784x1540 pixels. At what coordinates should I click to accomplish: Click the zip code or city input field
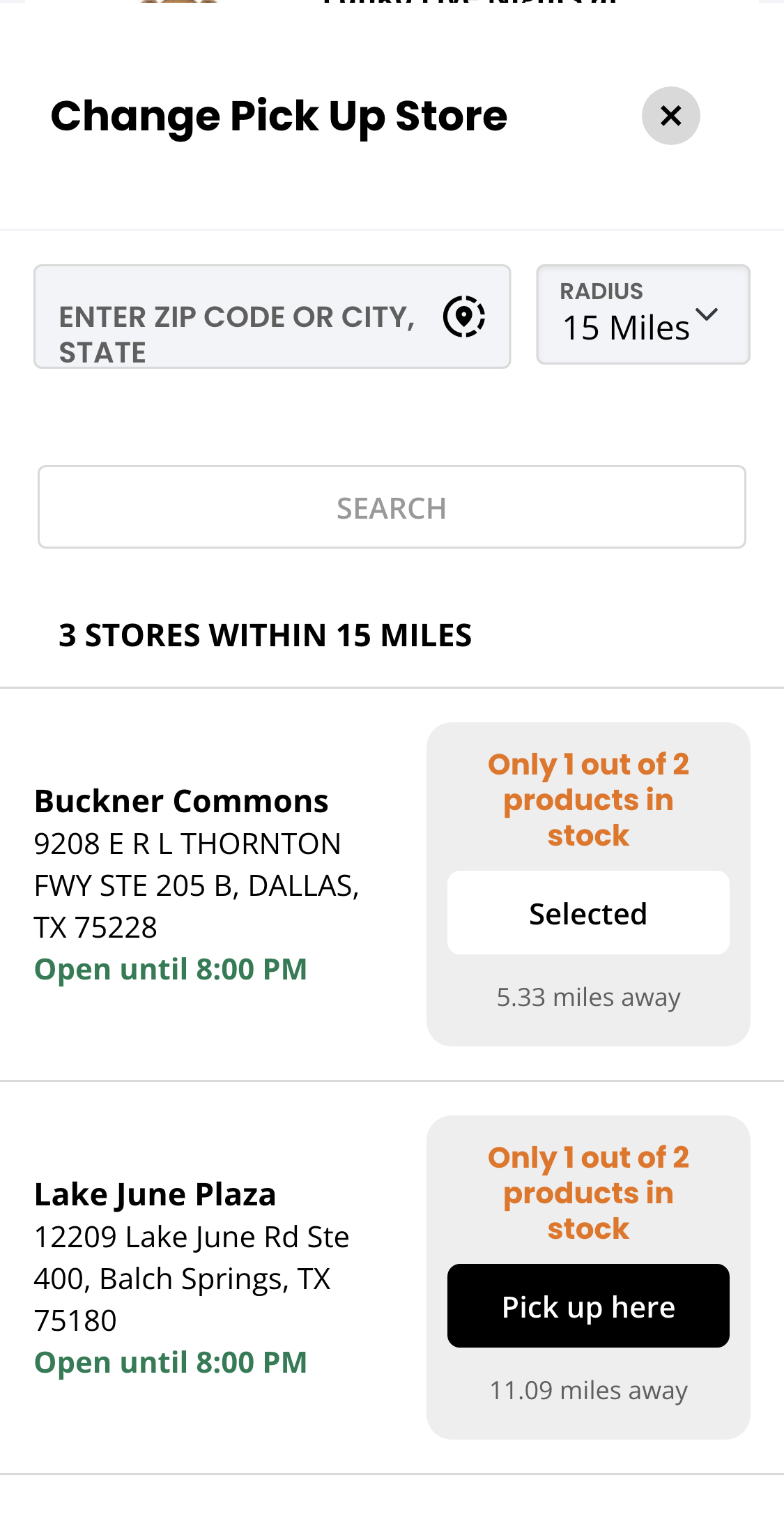click(x=237, y=315)
